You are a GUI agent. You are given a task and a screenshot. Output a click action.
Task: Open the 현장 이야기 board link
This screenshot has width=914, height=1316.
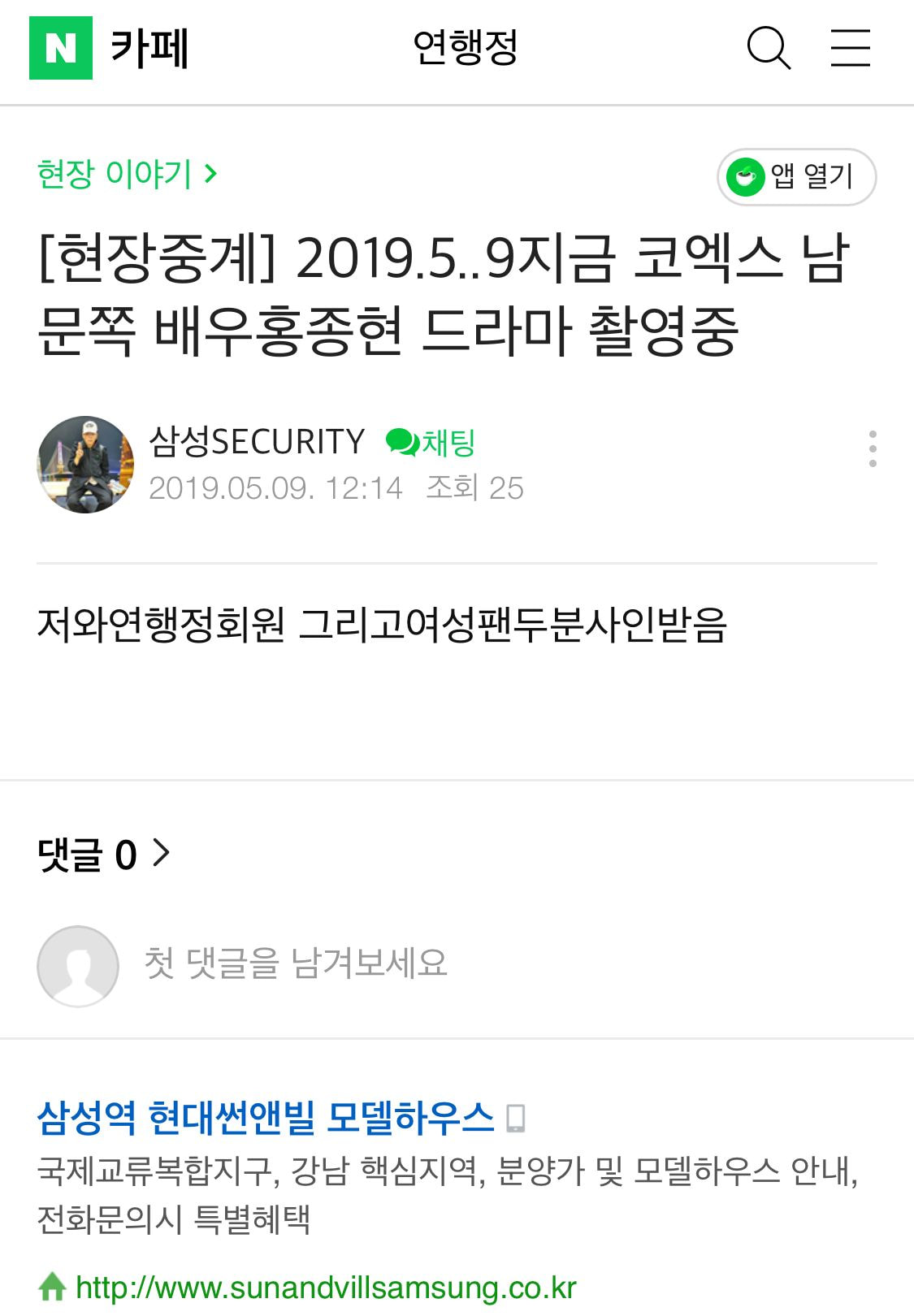pyautogui.click(x=127, y=174)
